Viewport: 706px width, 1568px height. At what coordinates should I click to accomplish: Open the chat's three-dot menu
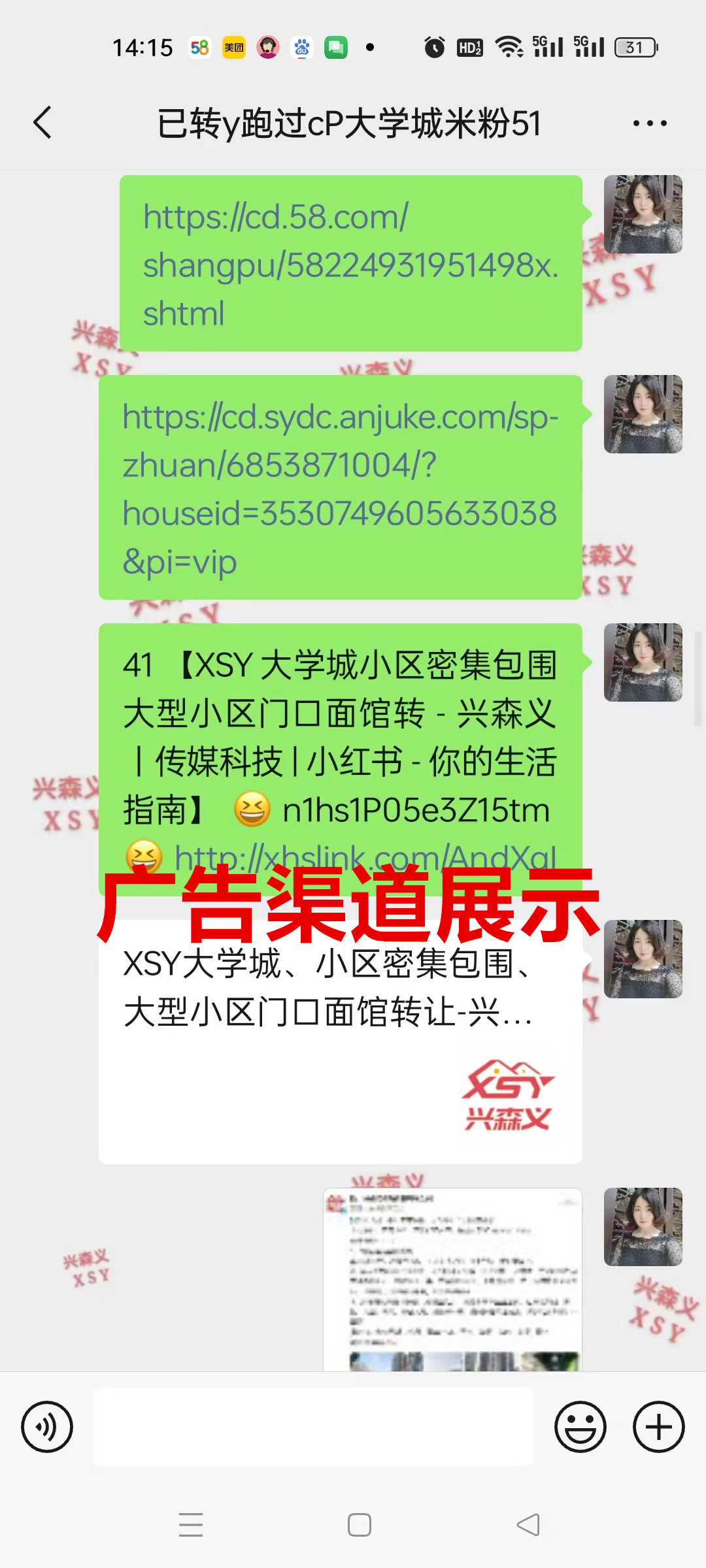tap(650, 123)
